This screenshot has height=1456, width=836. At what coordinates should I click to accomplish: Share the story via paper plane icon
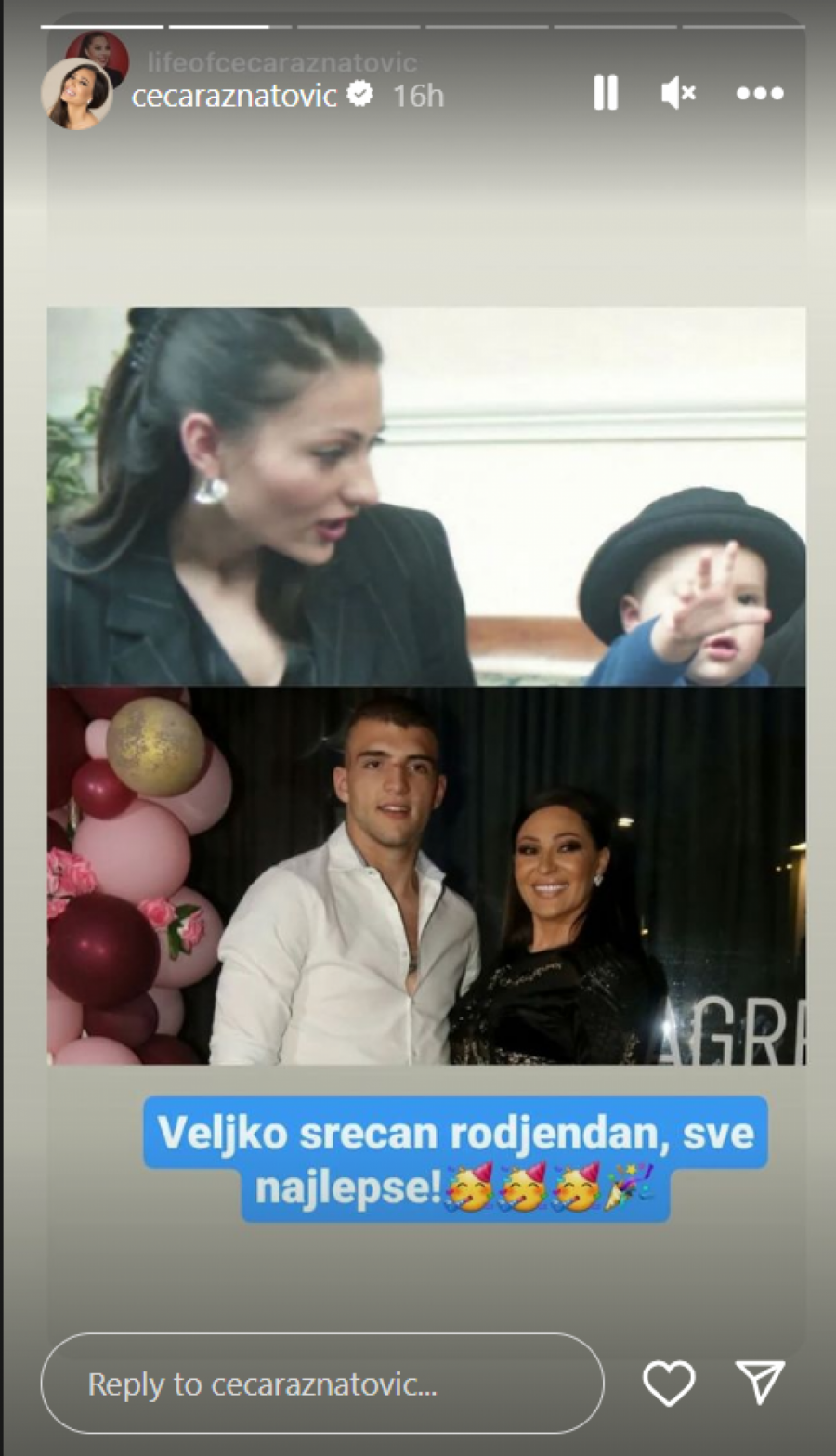point(760,1383)
